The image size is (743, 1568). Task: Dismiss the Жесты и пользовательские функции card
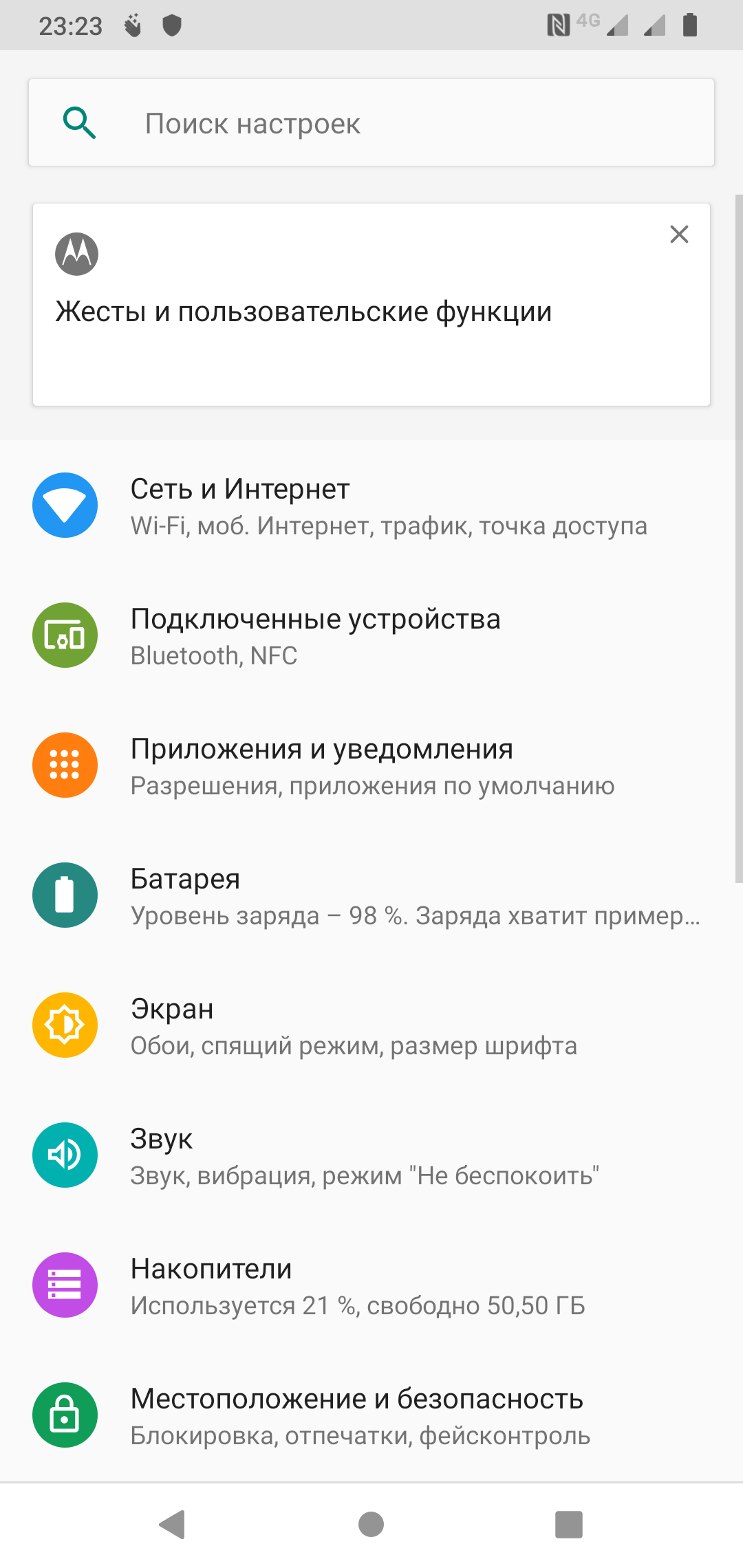coord(679,235)
